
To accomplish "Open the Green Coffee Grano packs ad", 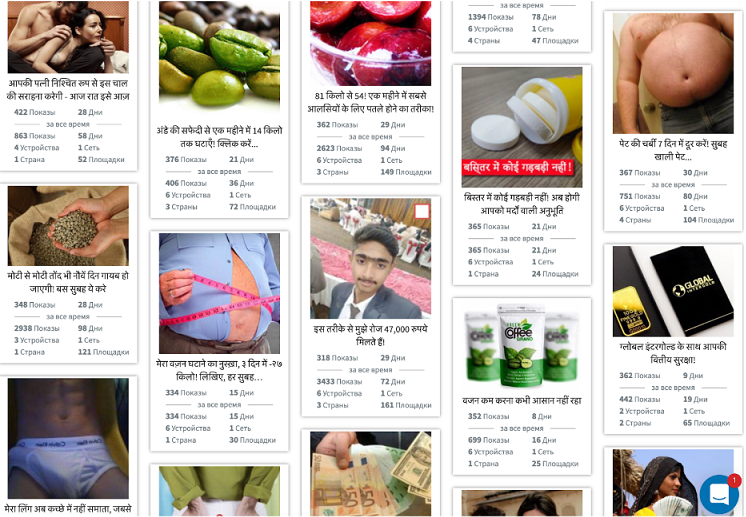I will [x=521, y=346].
